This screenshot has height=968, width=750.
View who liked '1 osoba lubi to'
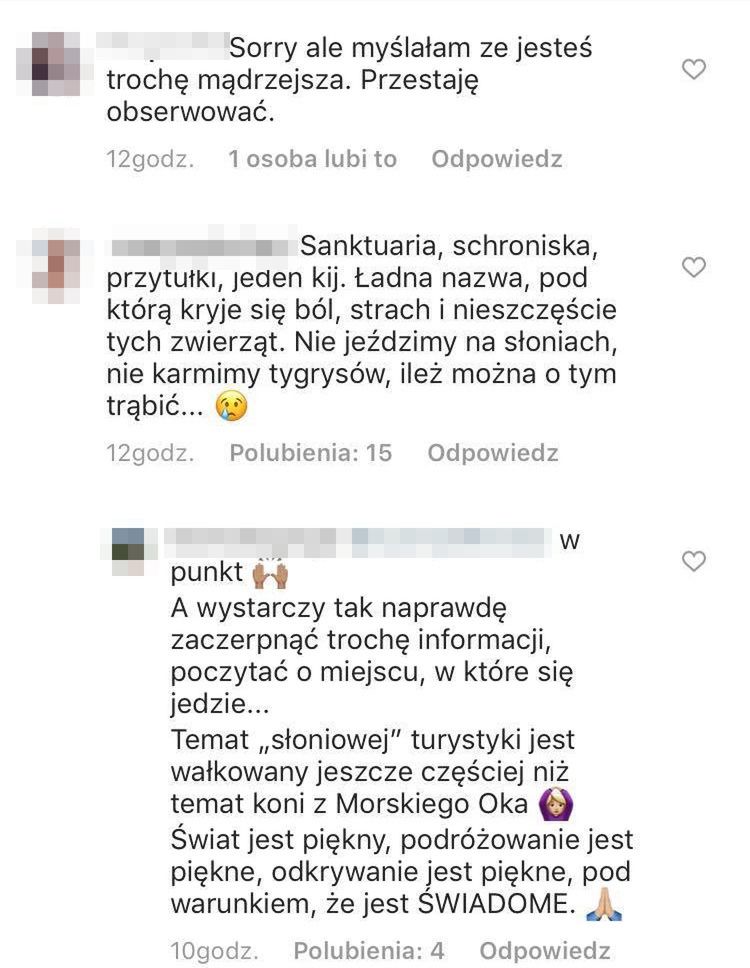pos(312,159)
